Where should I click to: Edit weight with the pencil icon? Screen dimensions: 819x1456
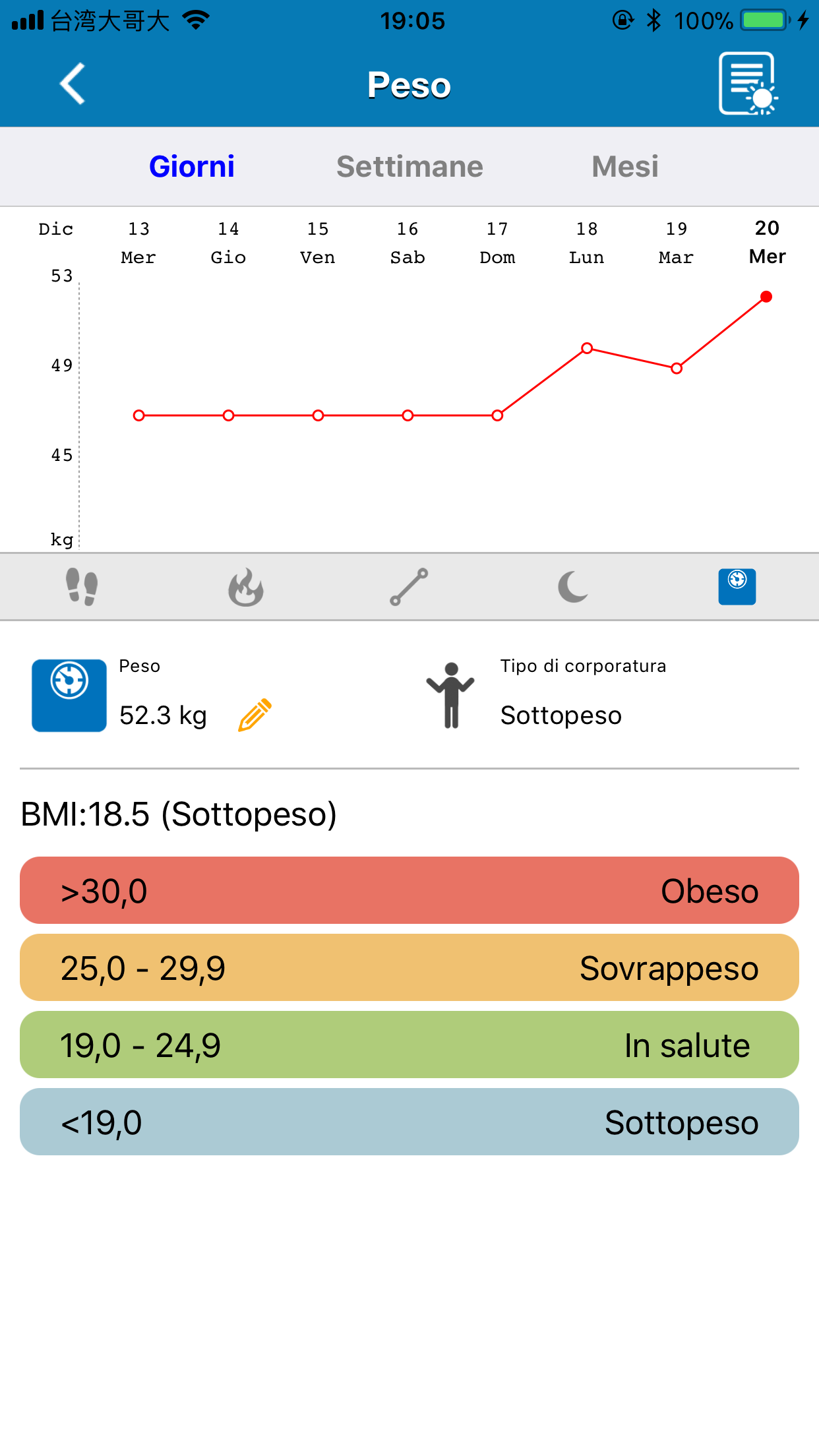[x=255, y=715]
